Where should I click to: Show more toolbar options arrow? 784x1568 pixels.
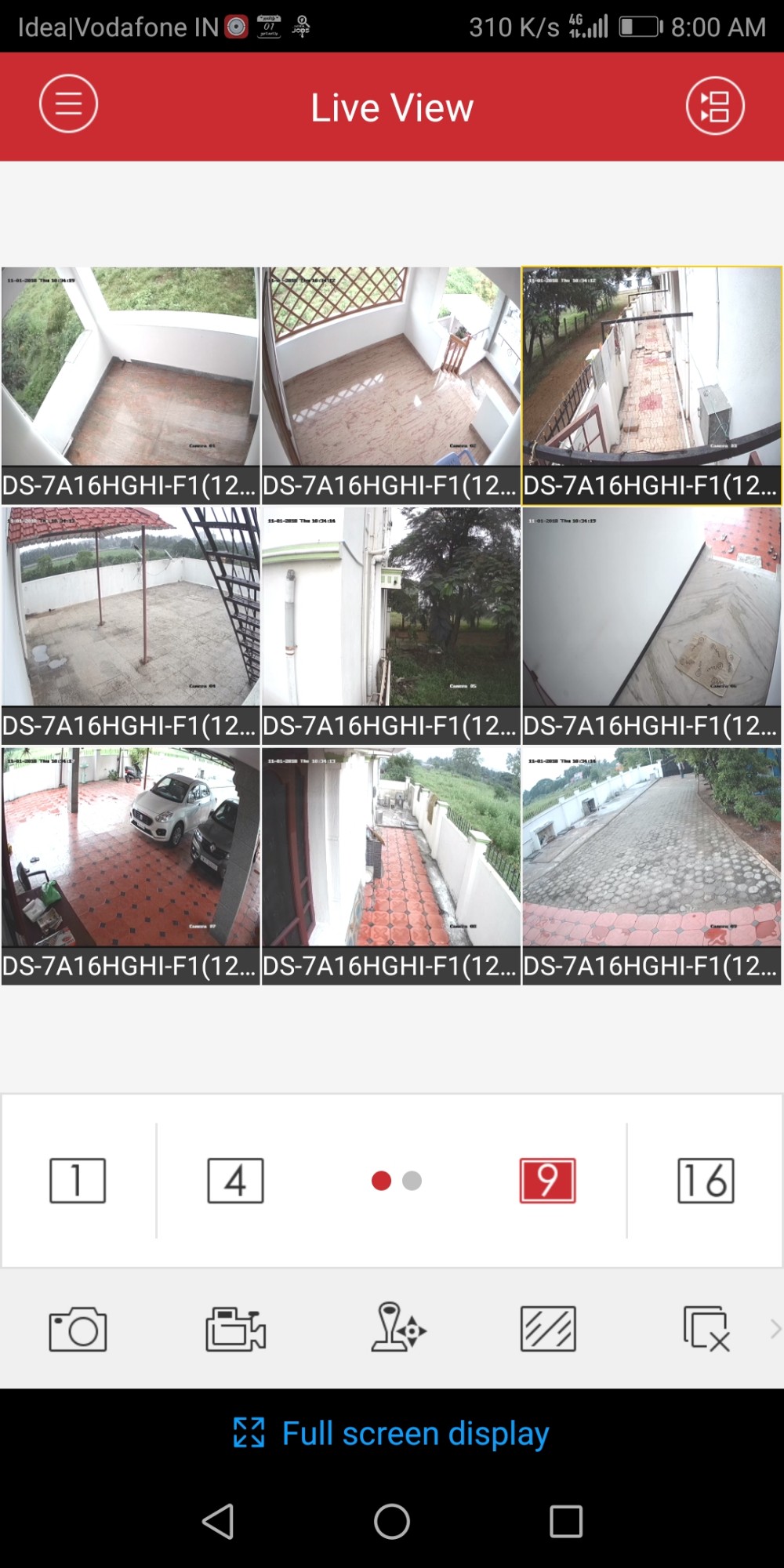pos(775,1329)
